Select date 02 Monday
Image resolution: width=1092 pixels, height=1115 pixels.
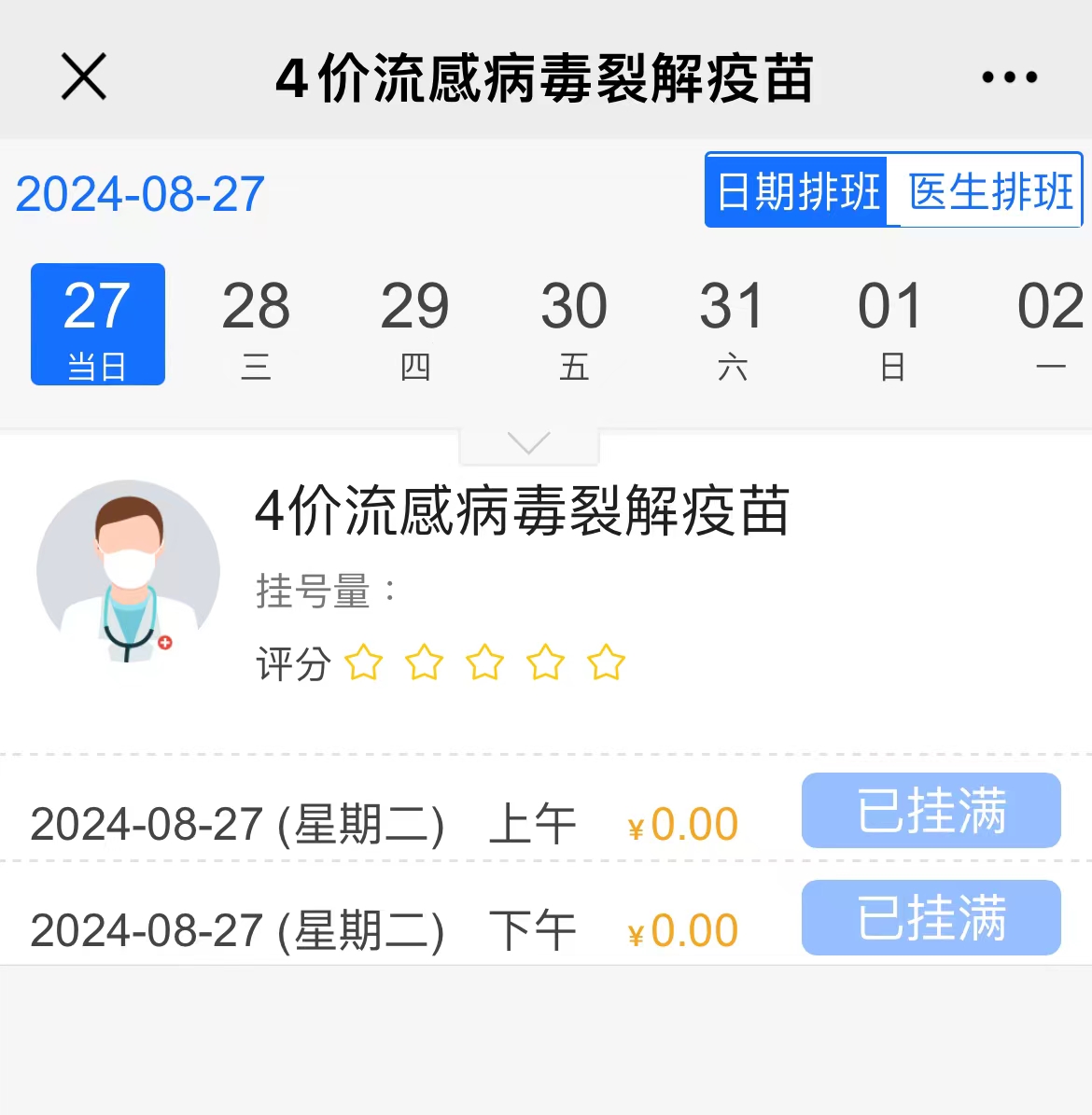coord(1050,325)
